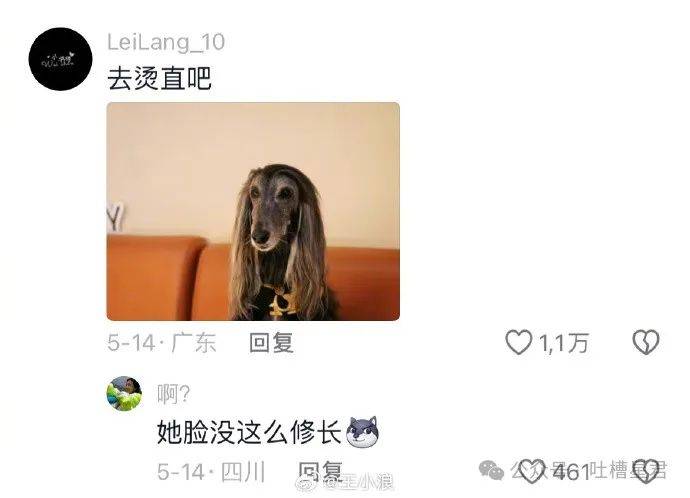The image size is (690, 498).
Task: Reply to the comment 她脸没这么修长
Action: pyautogui.click(x=320, y=471)
